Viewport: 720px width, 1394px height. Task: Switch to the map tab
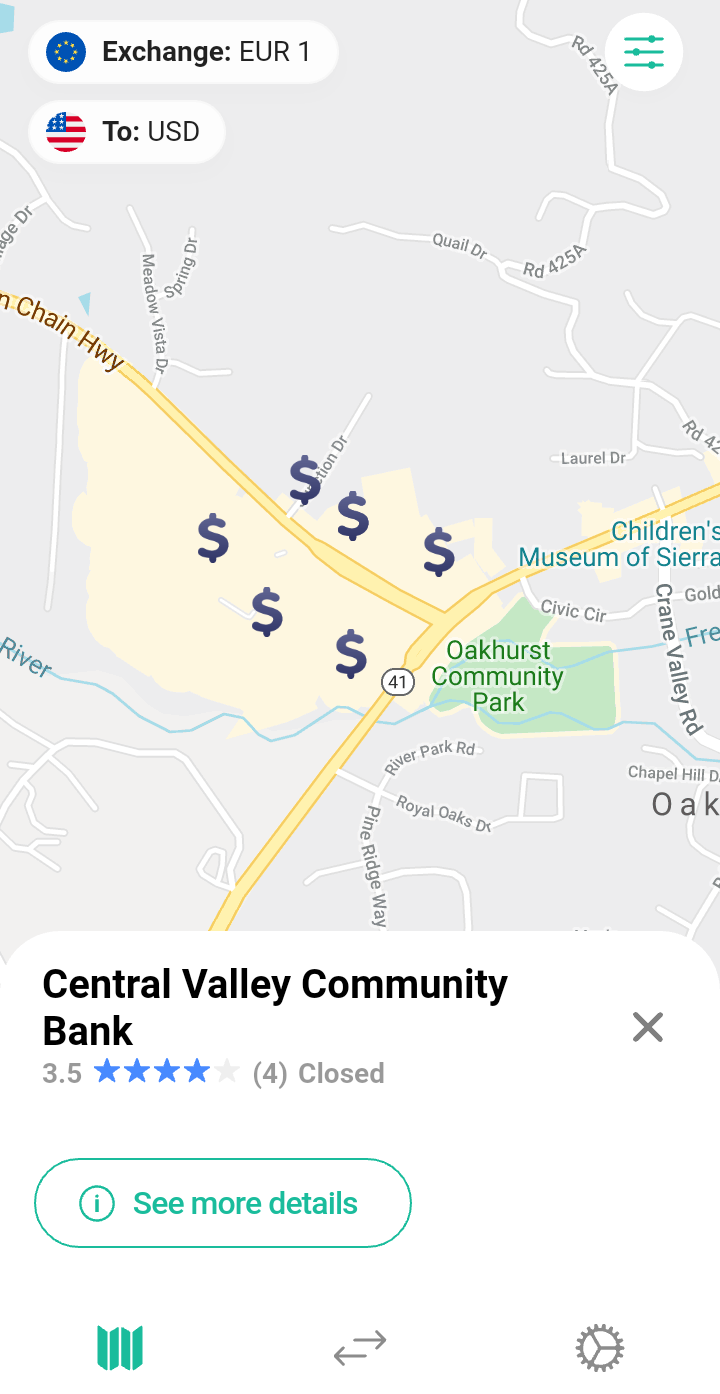[x=120, y=1348]
